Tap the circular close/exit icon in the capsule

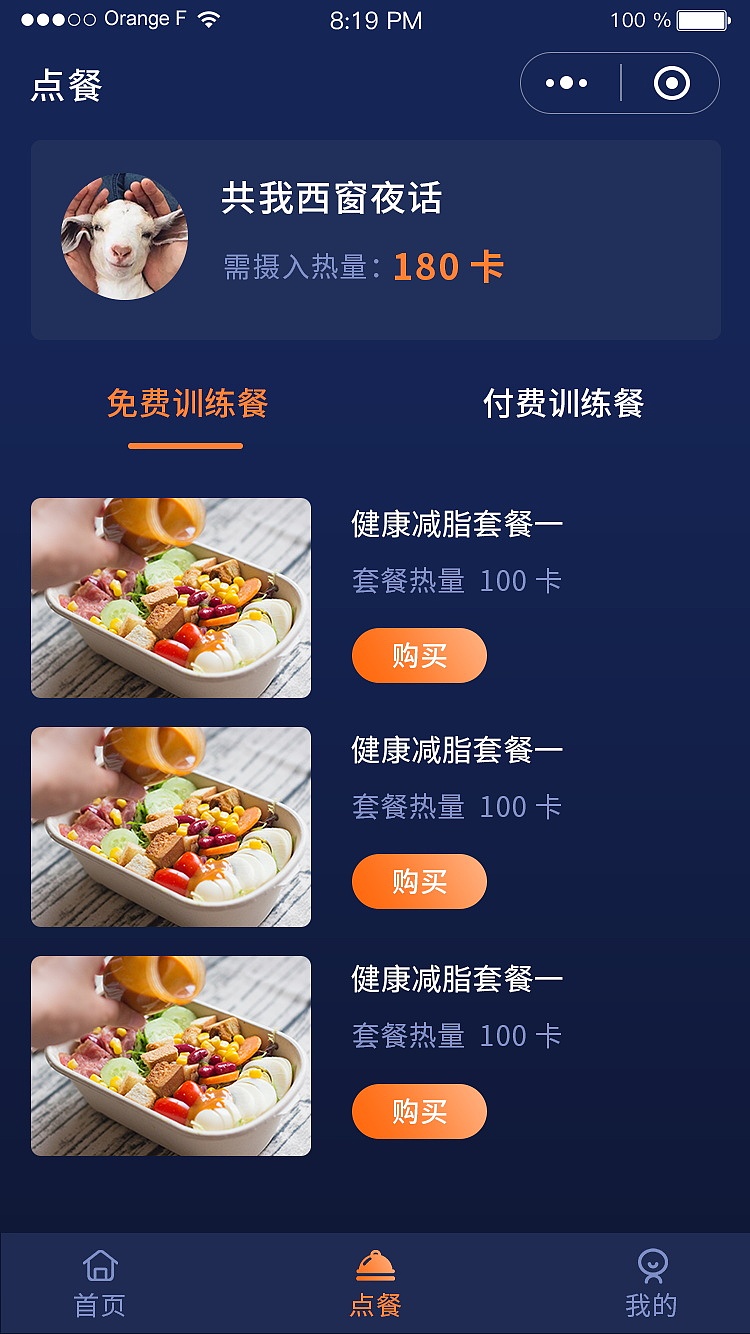(x=672, y=82)
